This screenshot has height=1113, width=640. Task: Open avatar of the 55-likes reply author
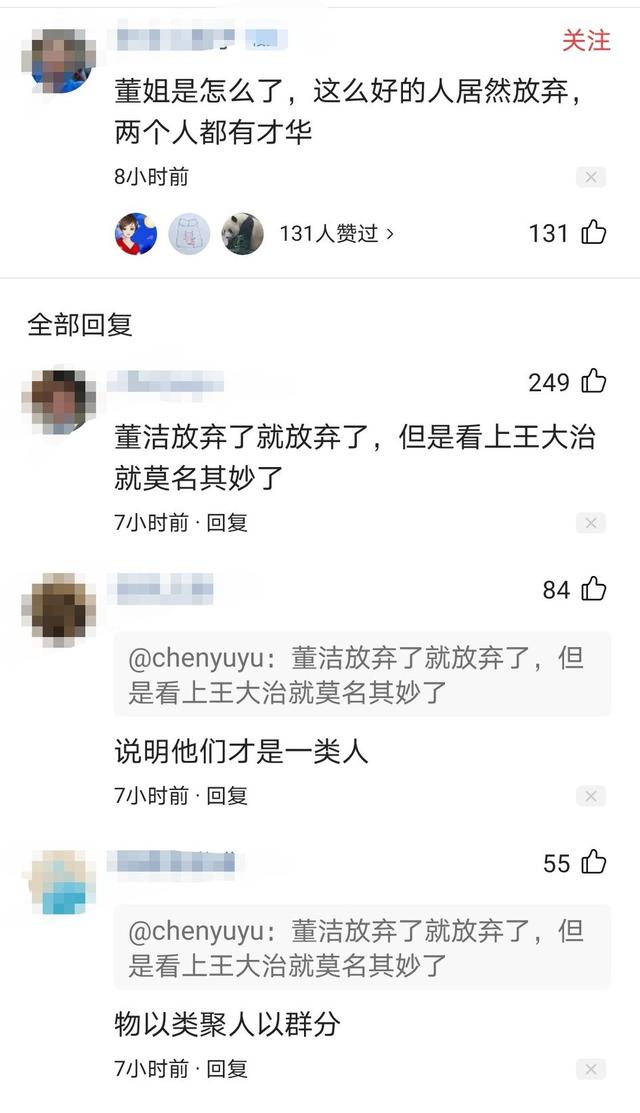(58, 881)
